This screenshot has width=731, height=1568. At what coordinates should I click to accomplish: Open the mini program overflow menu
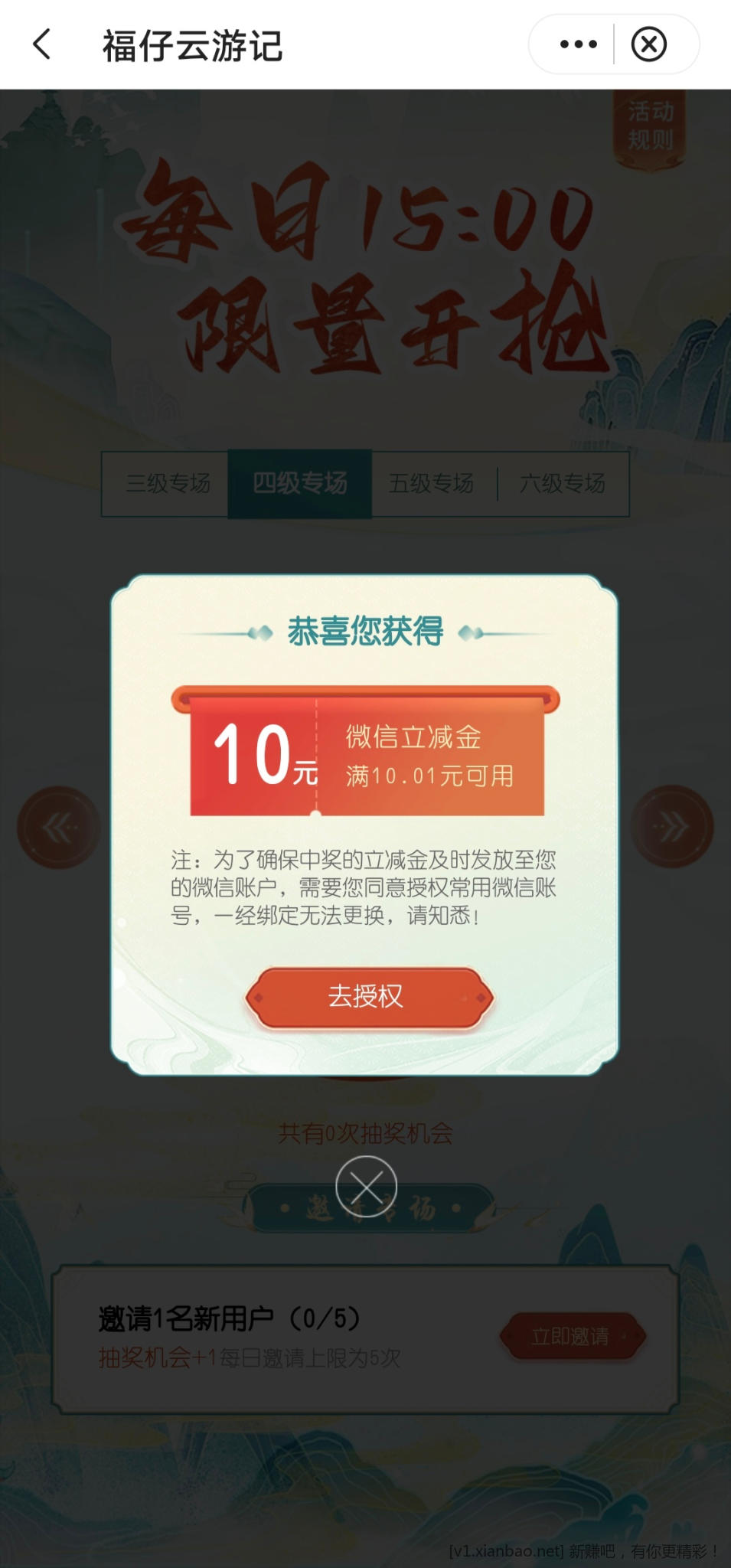tap(578, 44)
